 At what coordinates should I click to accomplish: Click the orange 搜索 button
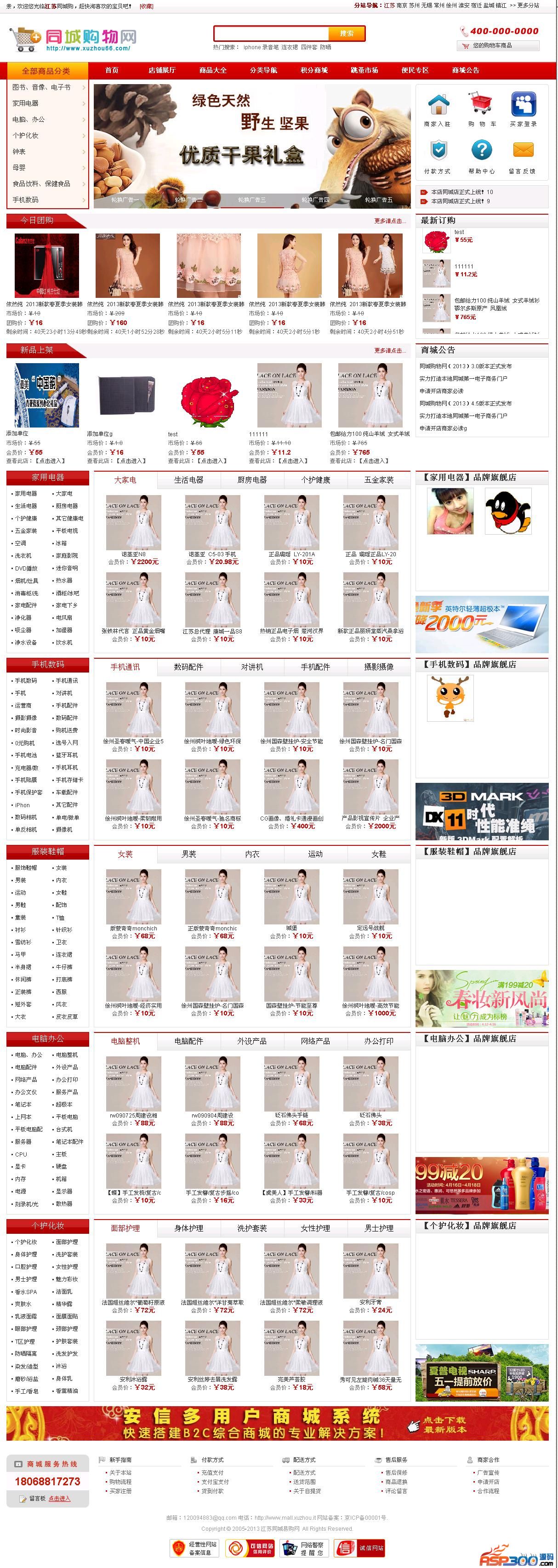coord(346,34)
